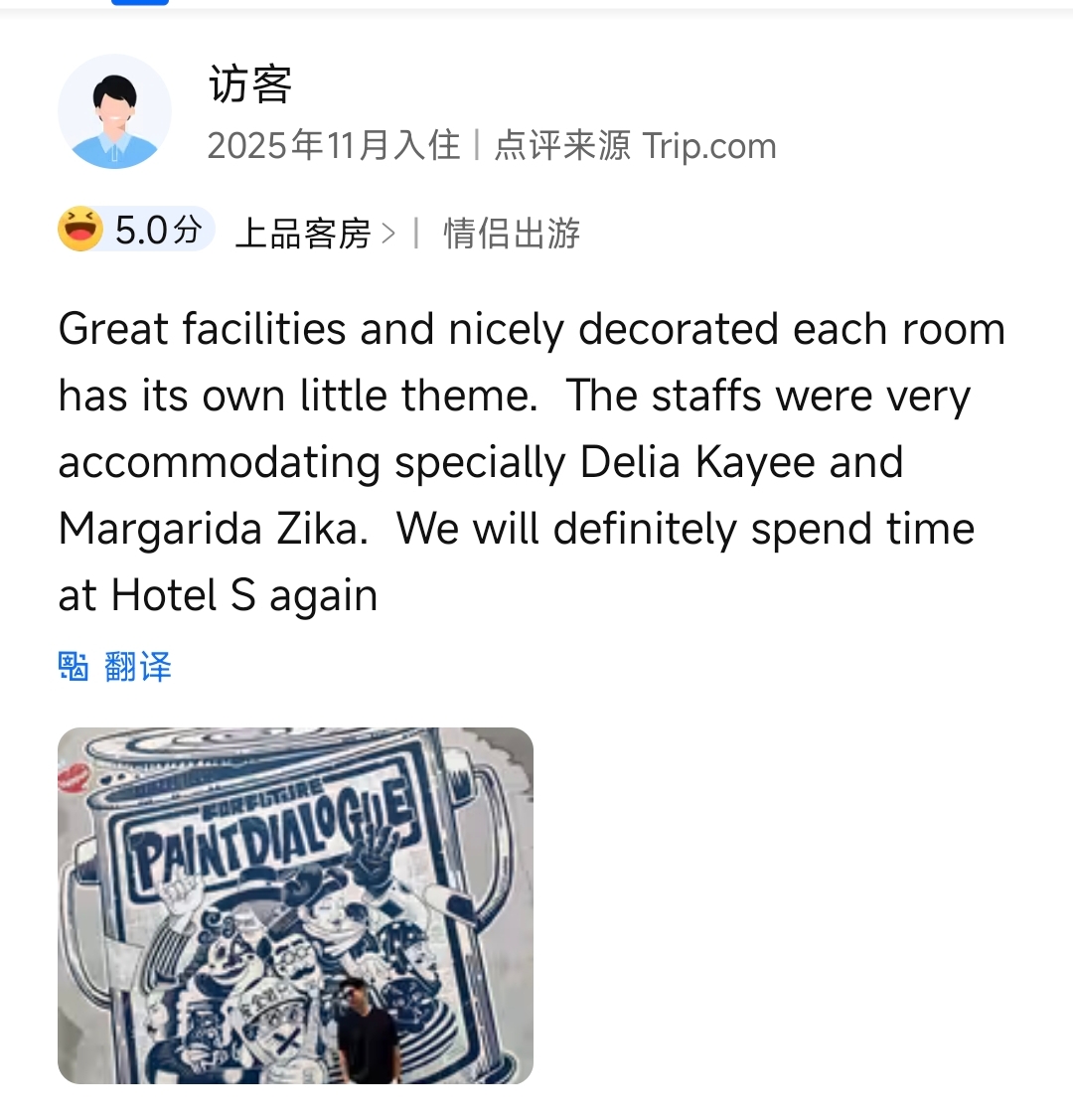
Task: Translate the review with 翻译
Action: (116, 666)
